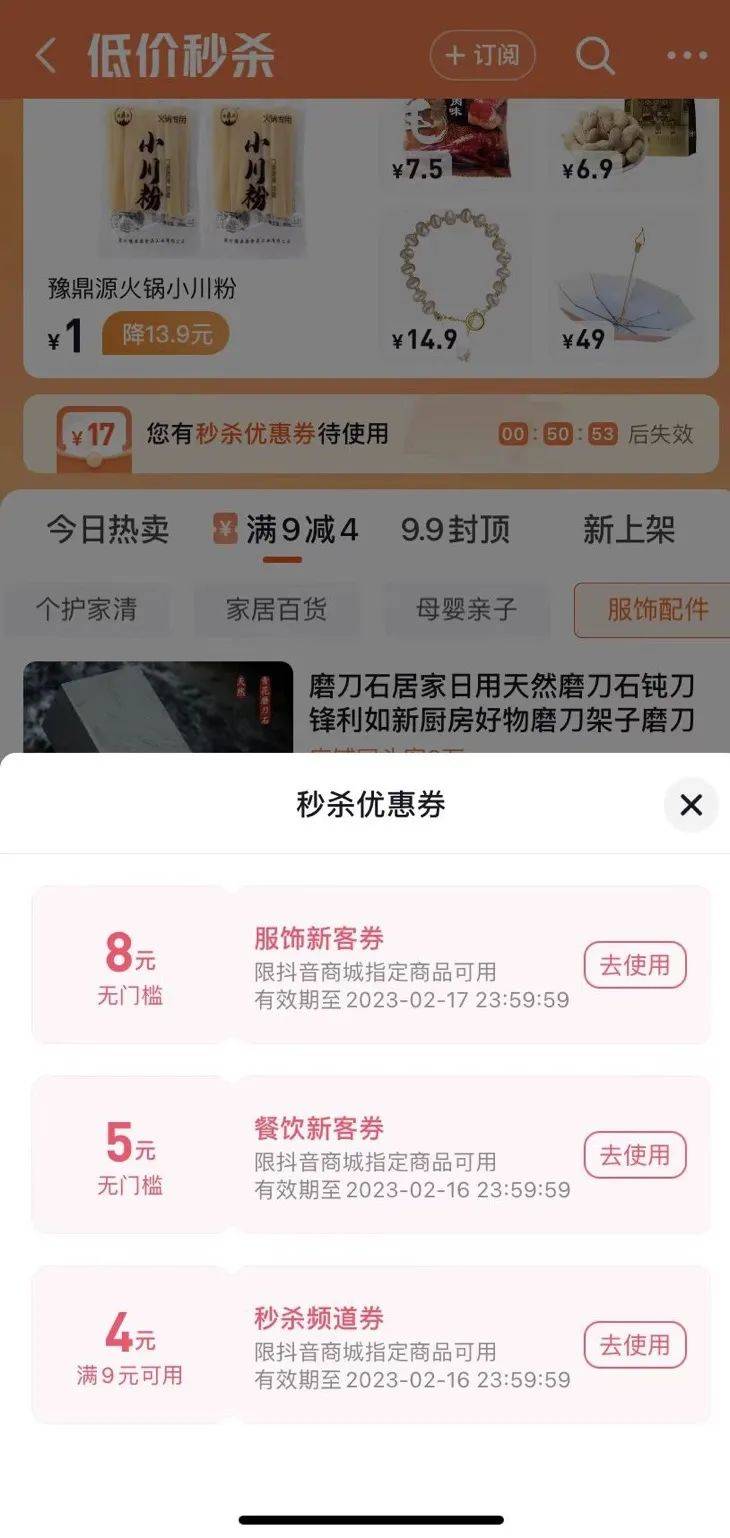The image size is (730, 1538).
Task: Switch to the 今日热卖 tab
Action: (x=108, y=530)
